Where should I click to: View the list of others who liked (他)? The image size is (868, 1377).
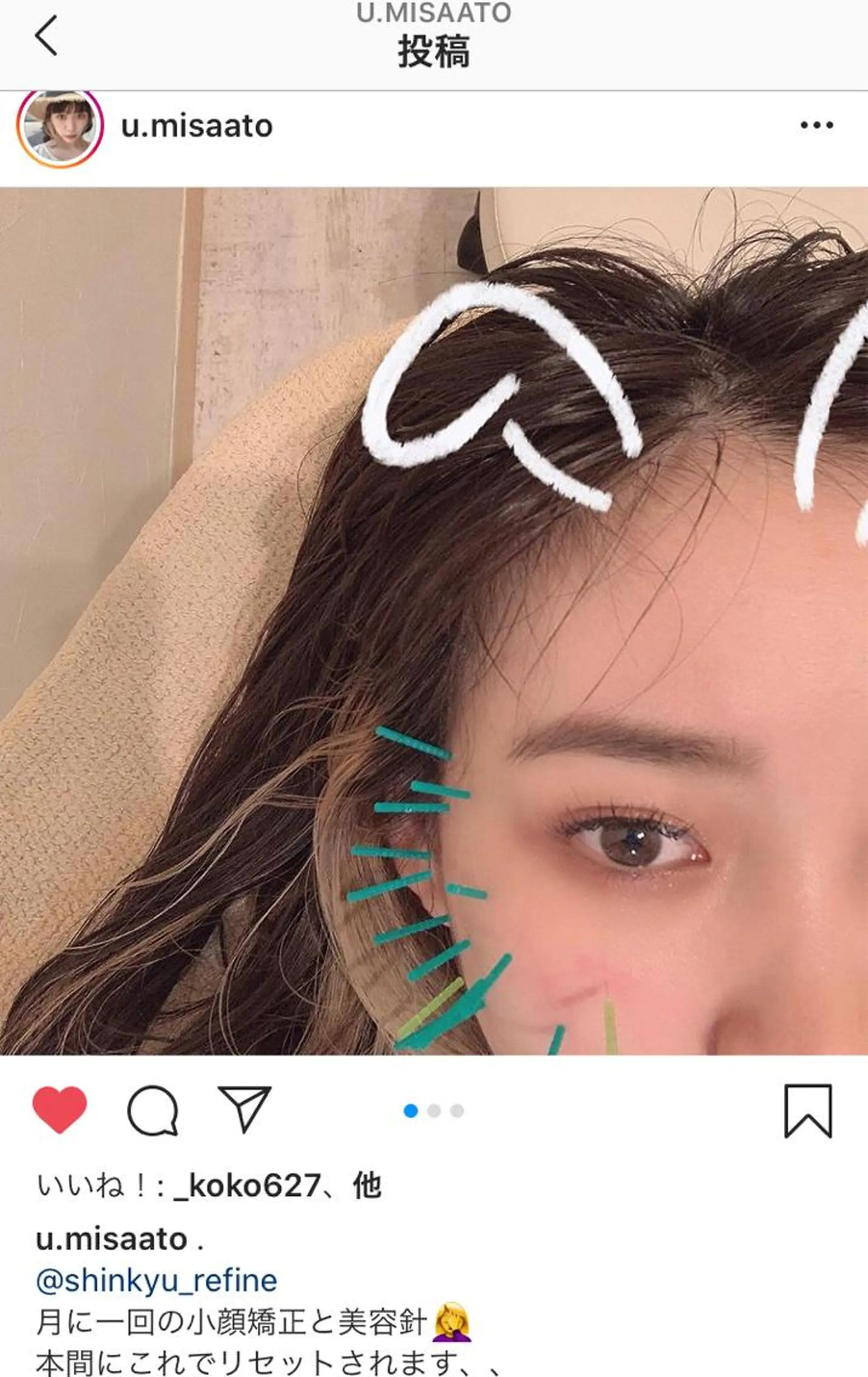(x=367, y=1185)
